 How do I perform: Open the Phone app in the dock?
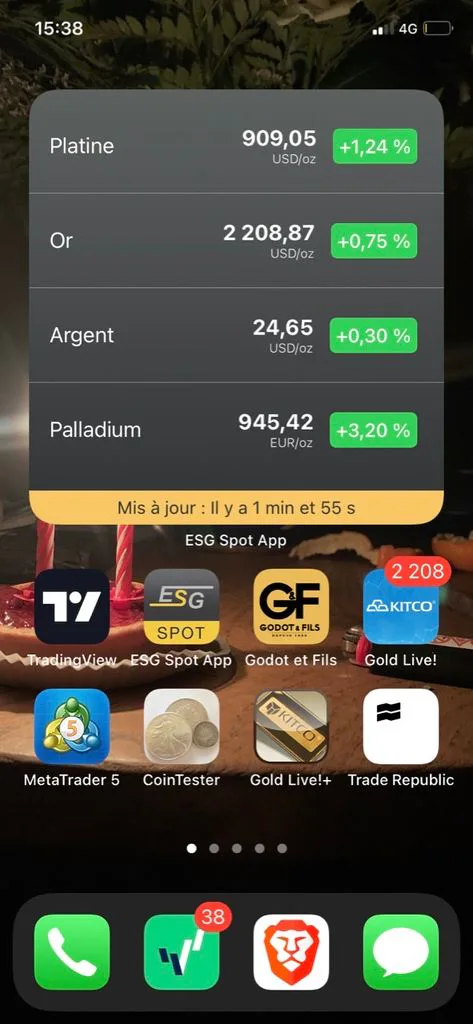coord(72,952)
